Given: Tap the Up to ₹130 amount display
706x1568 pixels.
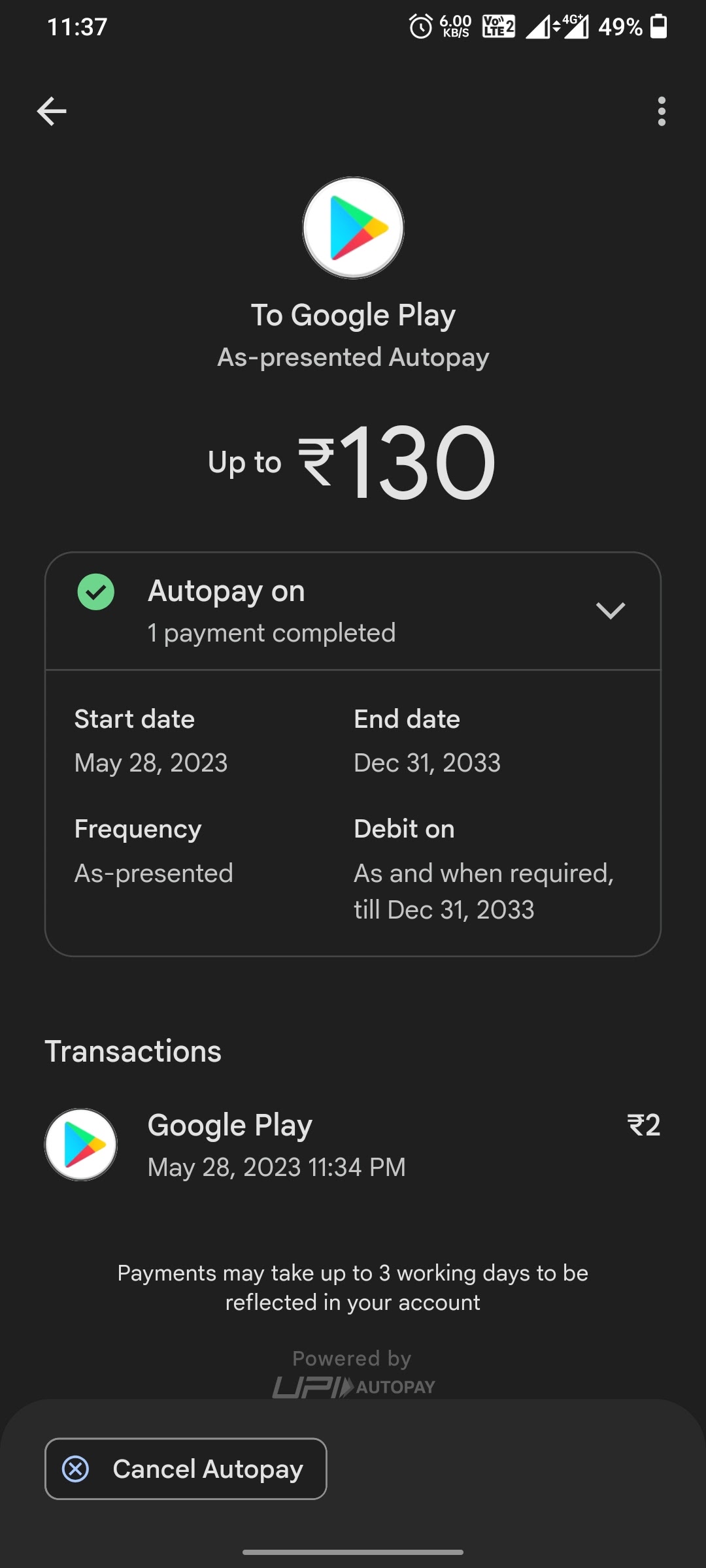Looking at the screenshot, I should pyautogui.click(x=353, y=461).
